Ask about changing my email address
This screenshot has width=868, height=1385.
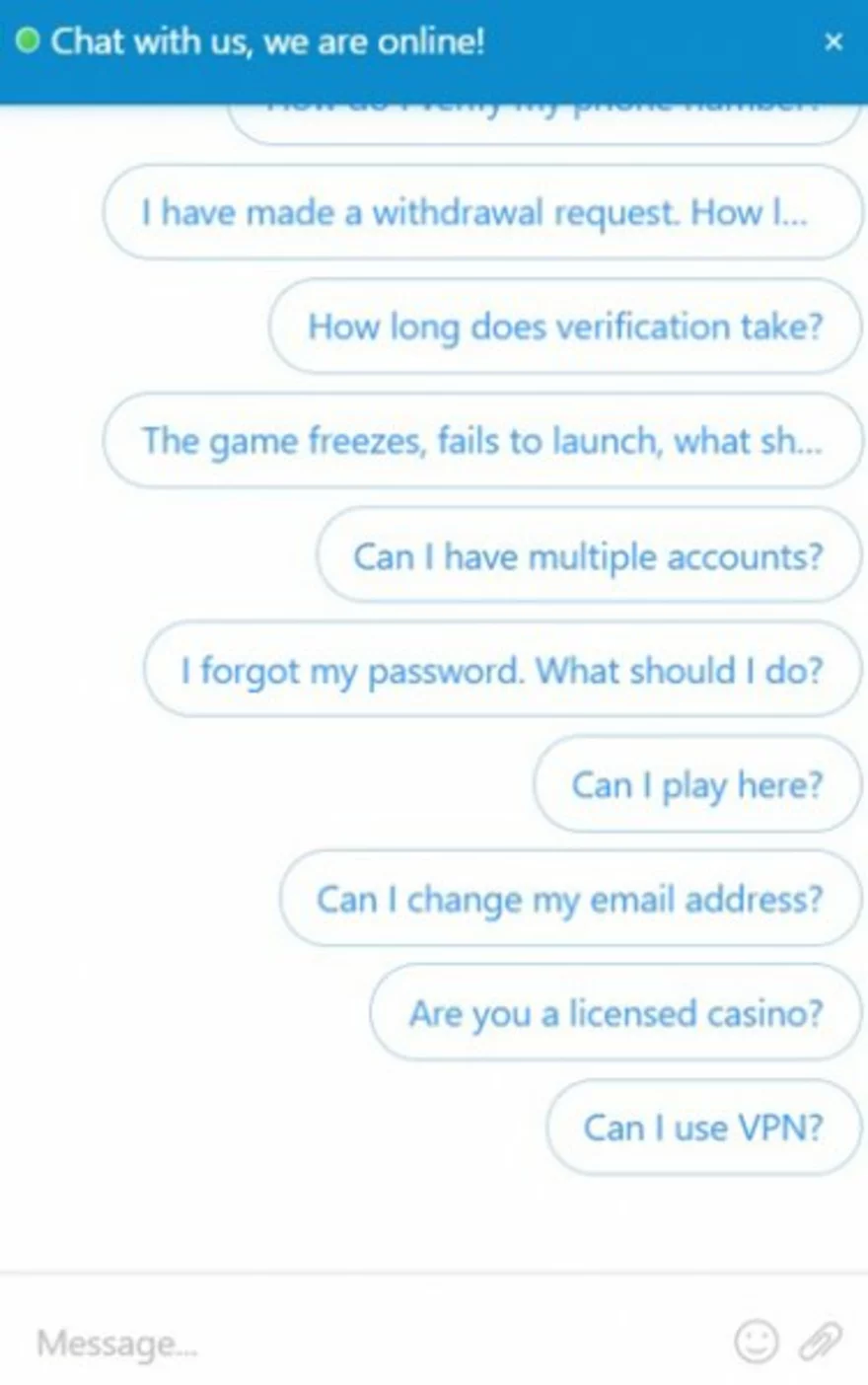(x=569, y=900)
